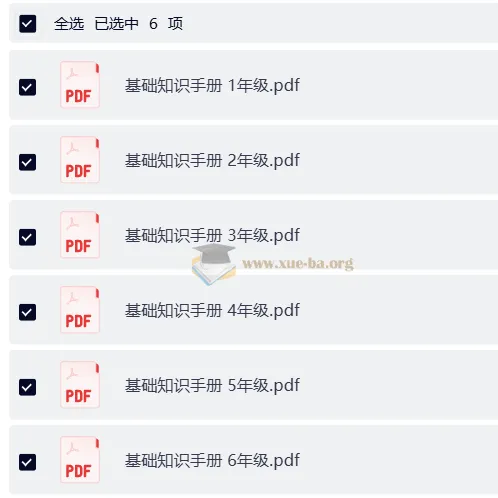Deselect checkbox for 基础知识手册 6年级.pdf
This screenshot has height=498, width=498.
[x=27, y=462]
